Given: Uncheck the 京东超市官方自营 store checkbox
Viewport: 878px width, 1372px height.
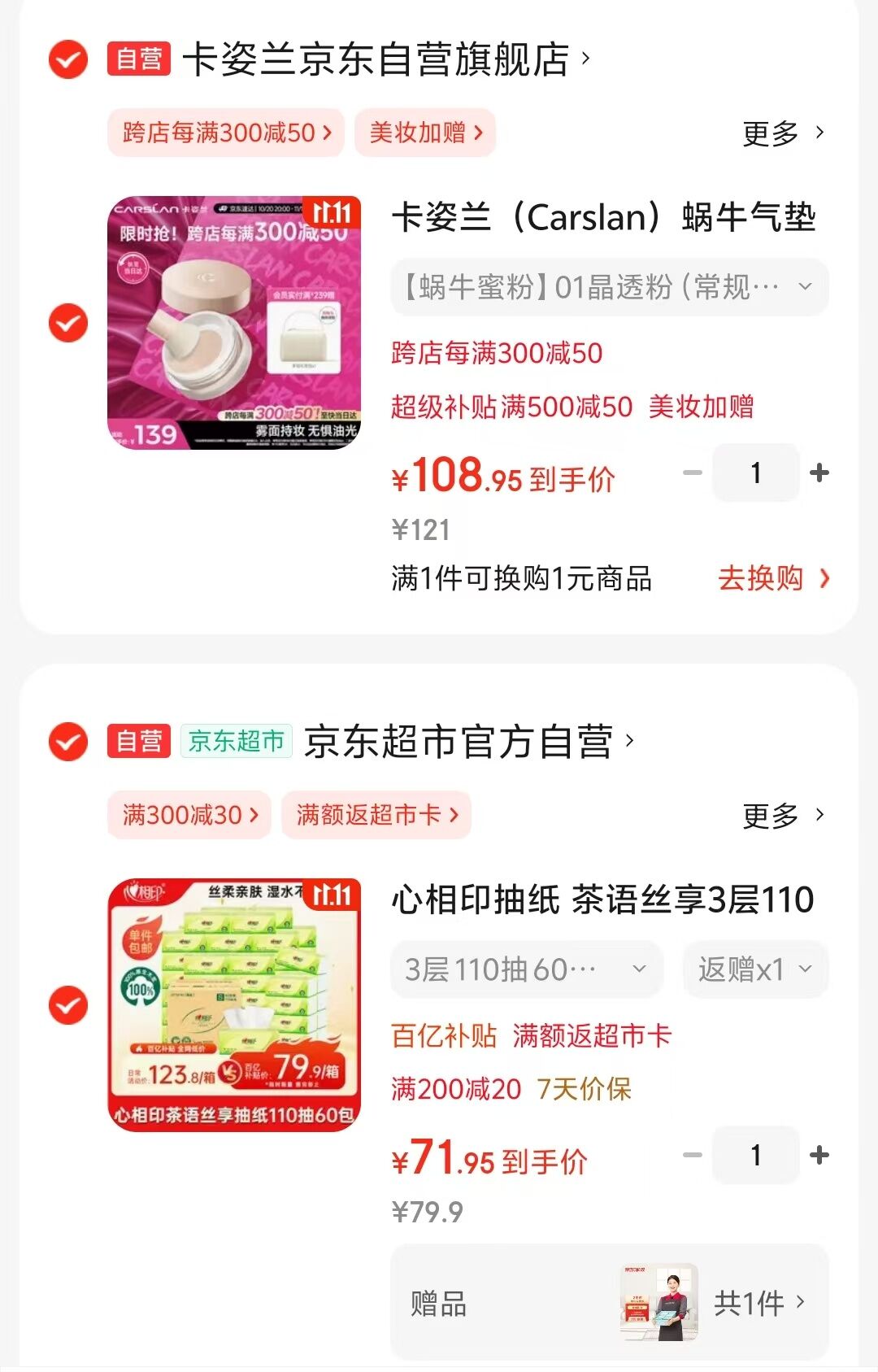Looking at the screenshot, I should (68, 741).
